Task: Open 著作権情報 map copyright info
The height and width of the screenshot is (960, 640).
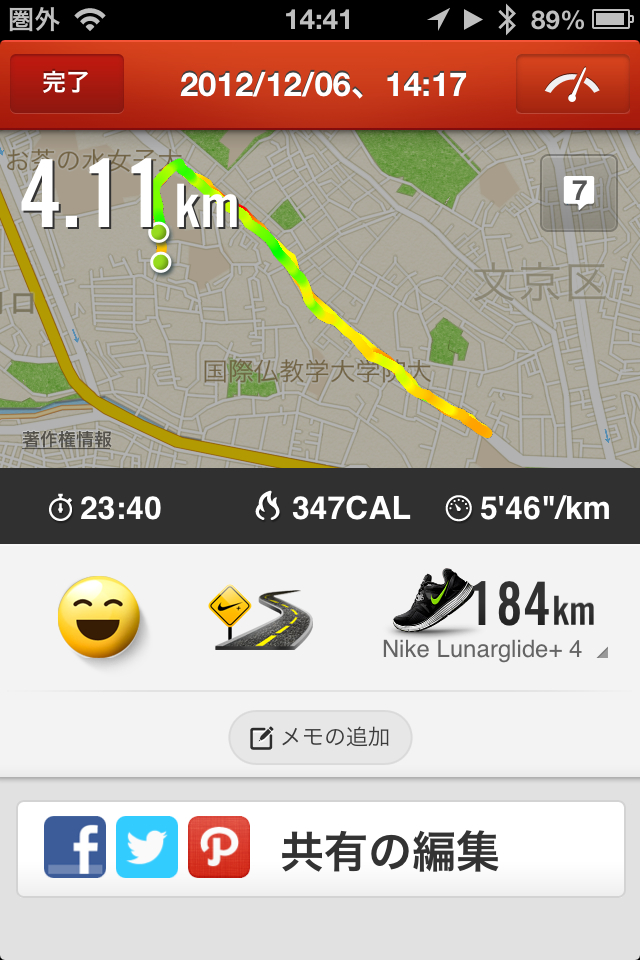Action: (x=67, y=439)
